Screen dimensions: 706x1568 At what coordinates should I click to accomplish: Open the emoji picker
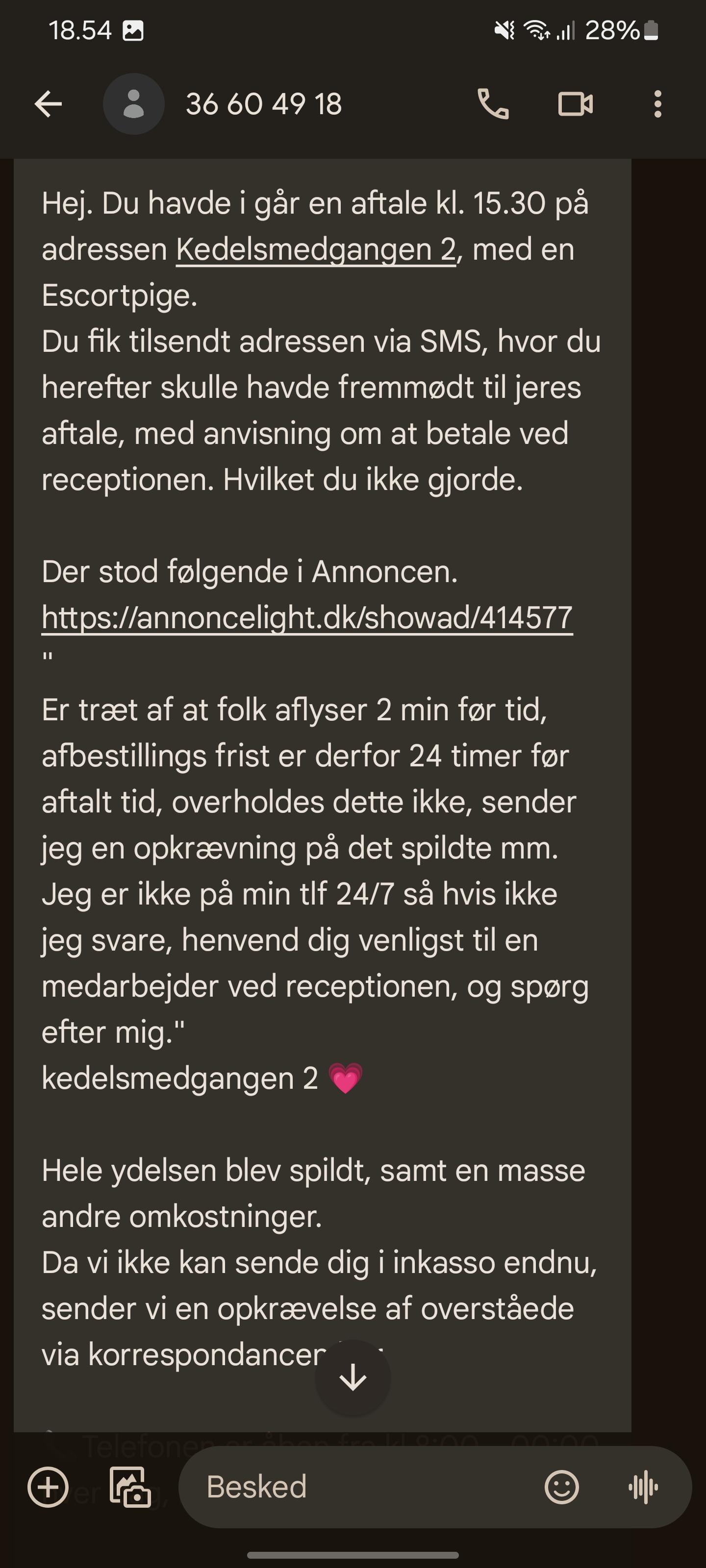[x=562, y=1487]
